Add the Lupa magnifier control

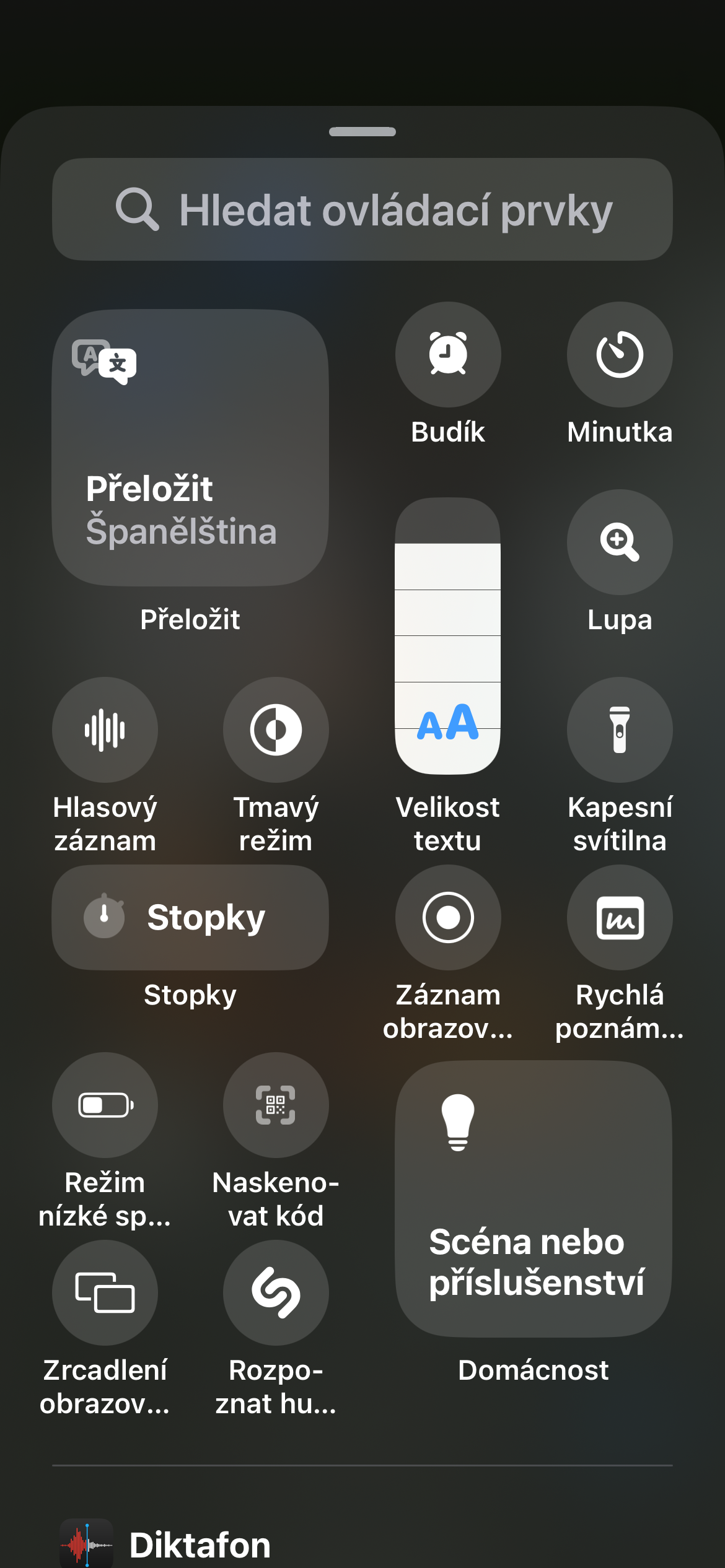point(620,542)
